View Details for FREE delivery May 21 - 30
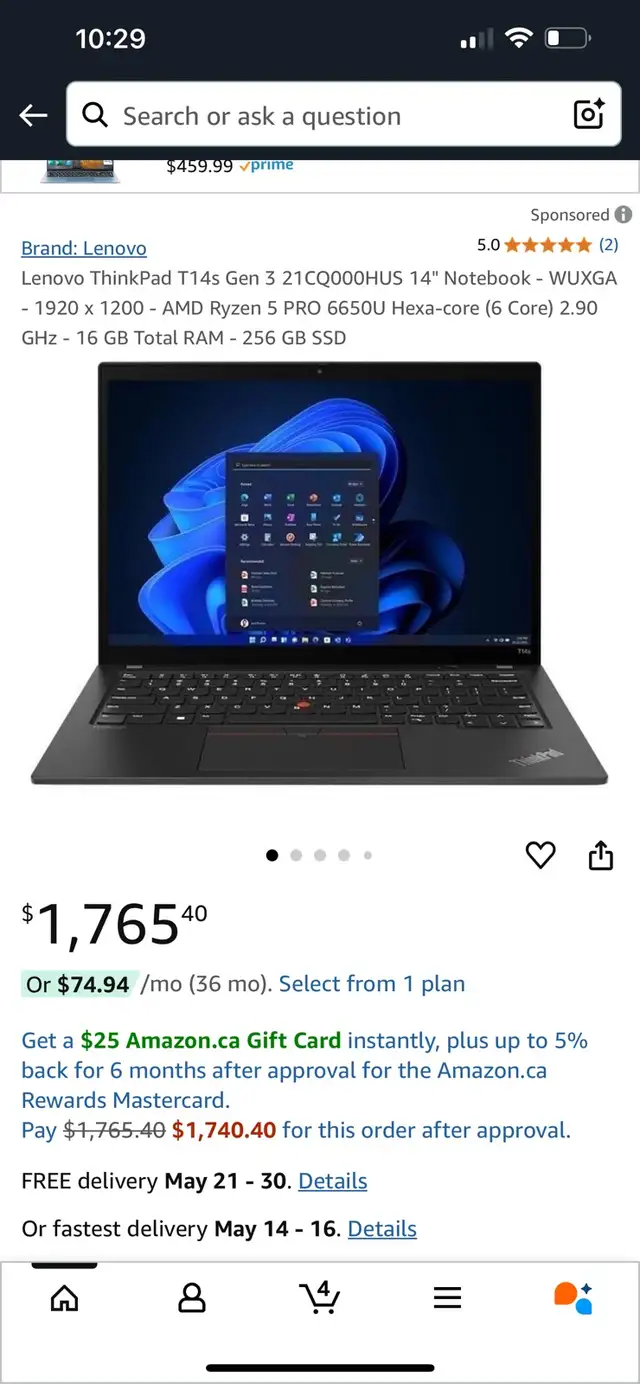640x1384 pixels. pyautogui.click(x=333, y=1181)
